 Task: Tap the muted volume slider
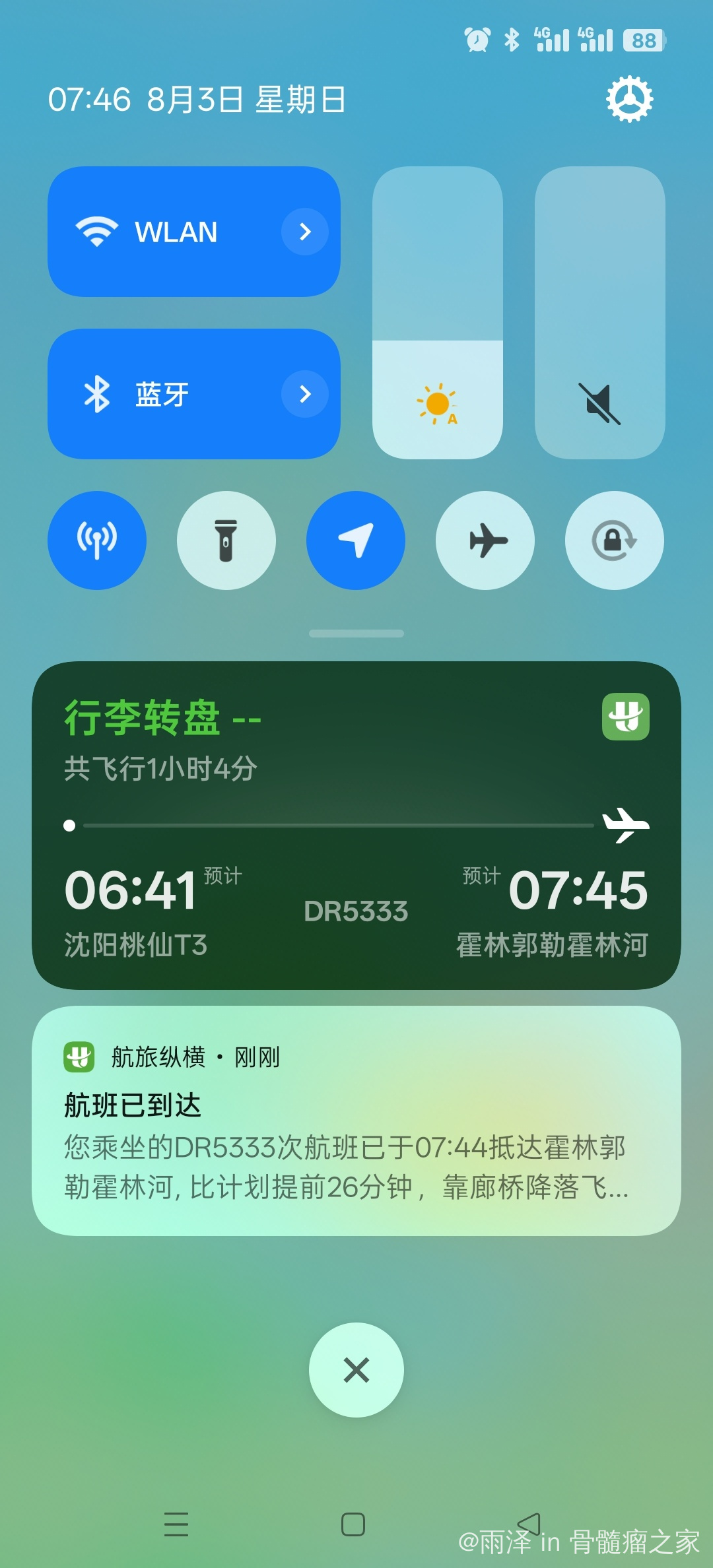click(599, 312)
